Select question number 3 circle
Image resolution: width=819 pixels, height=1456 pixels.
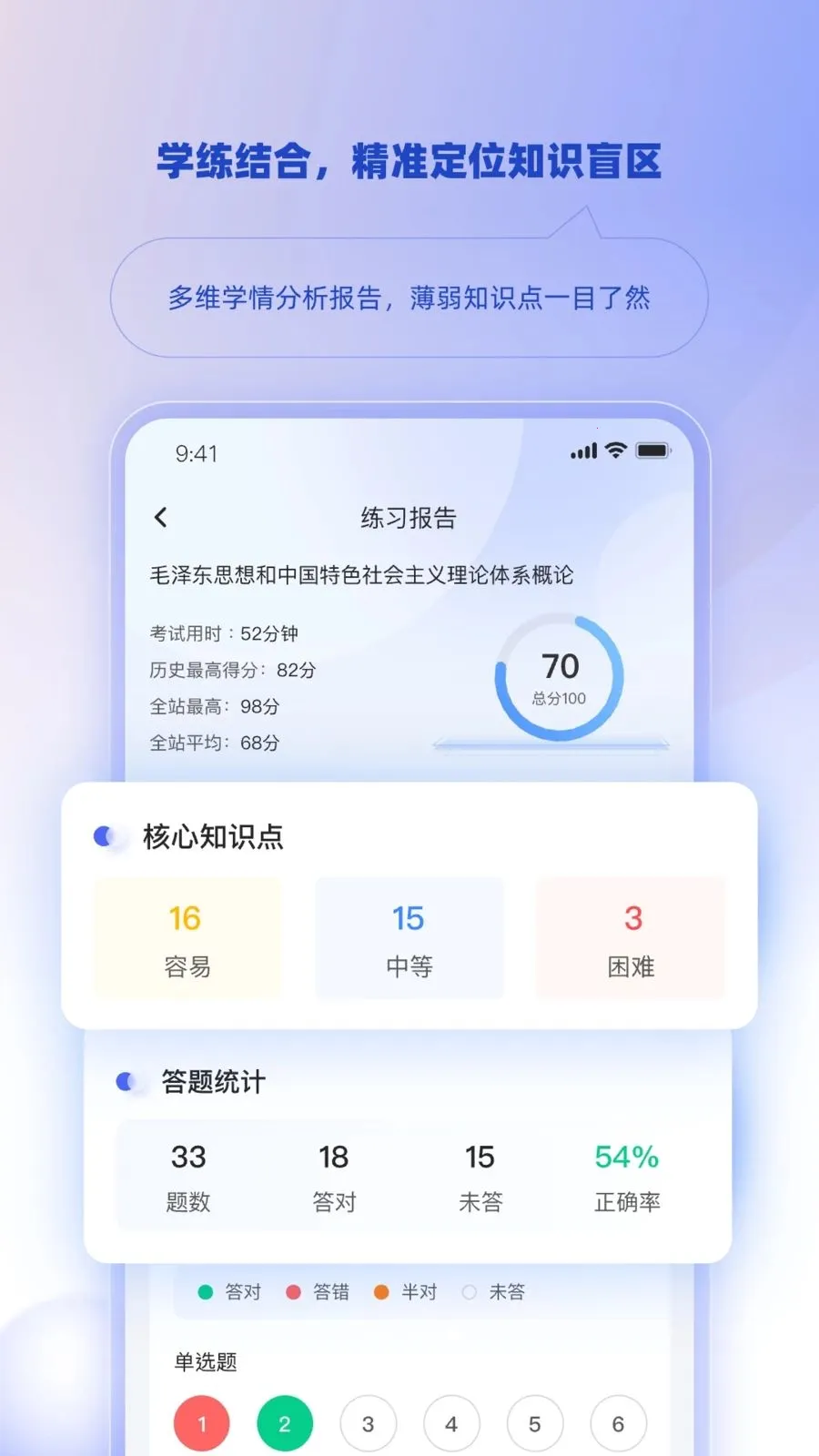pyautogui.click(x=368, y=1423)
